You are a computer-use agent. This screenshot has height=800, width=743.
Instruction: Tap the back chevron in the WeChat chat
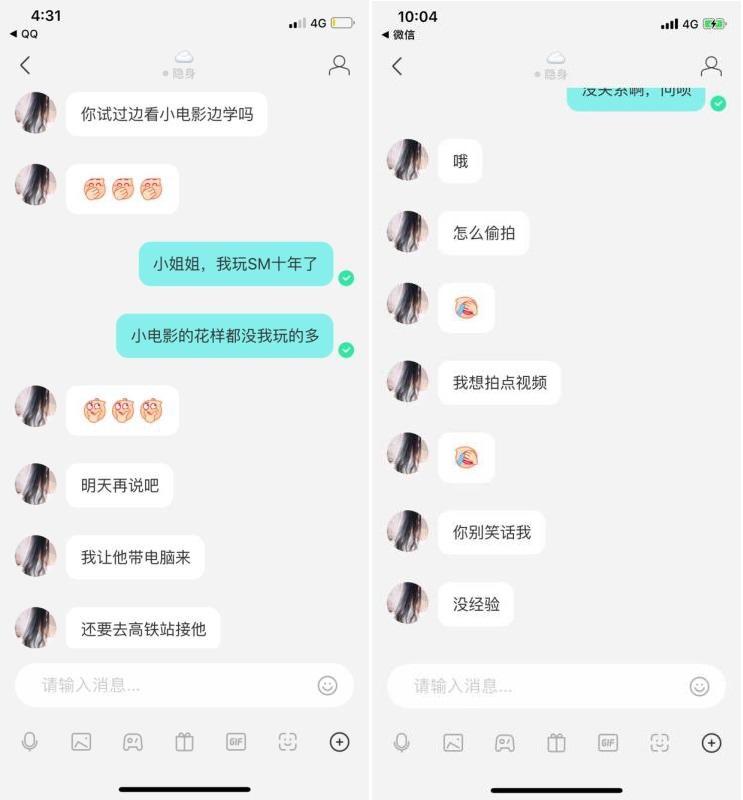pos(397,66)
